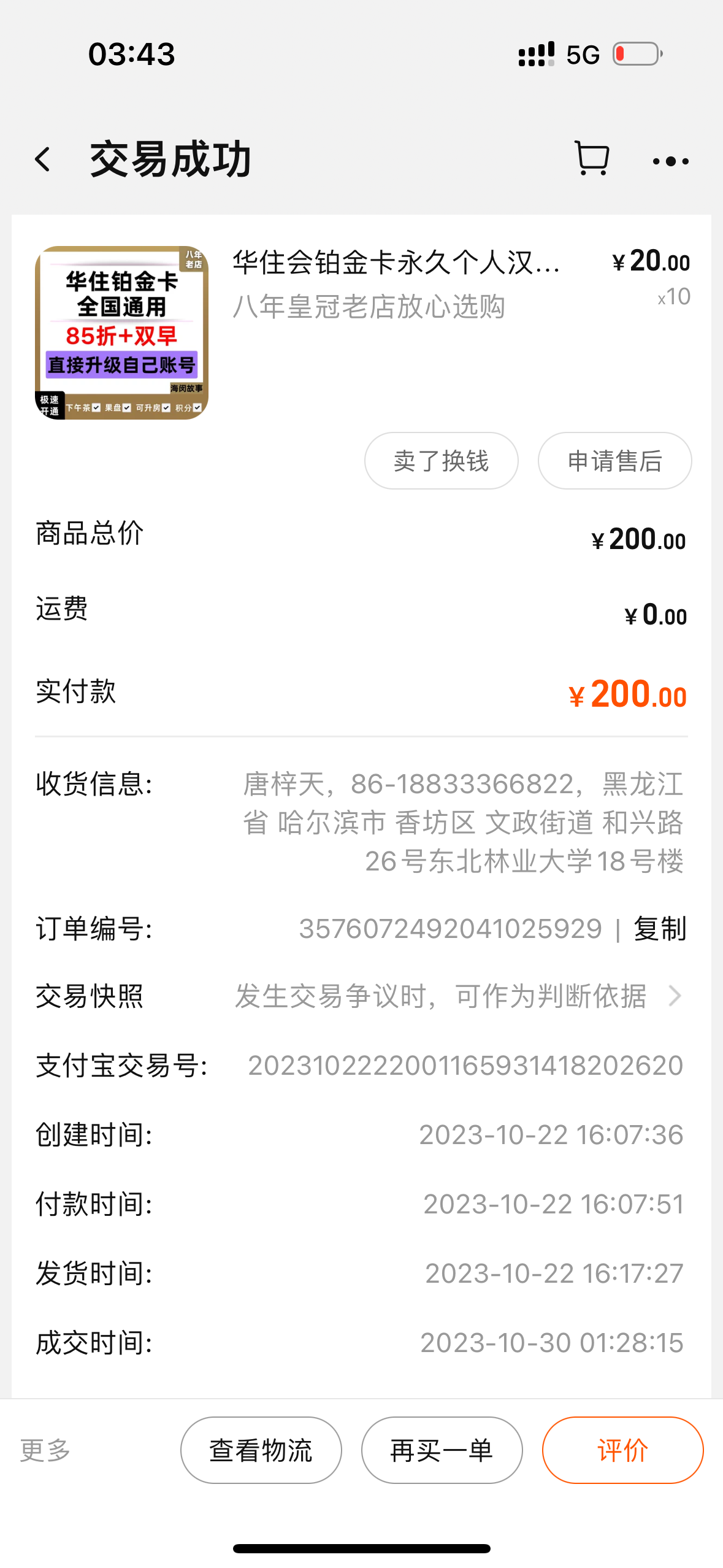Write a review via 评价
The height and width of the screenshot is (1568, 723).
click(622, 1450)
